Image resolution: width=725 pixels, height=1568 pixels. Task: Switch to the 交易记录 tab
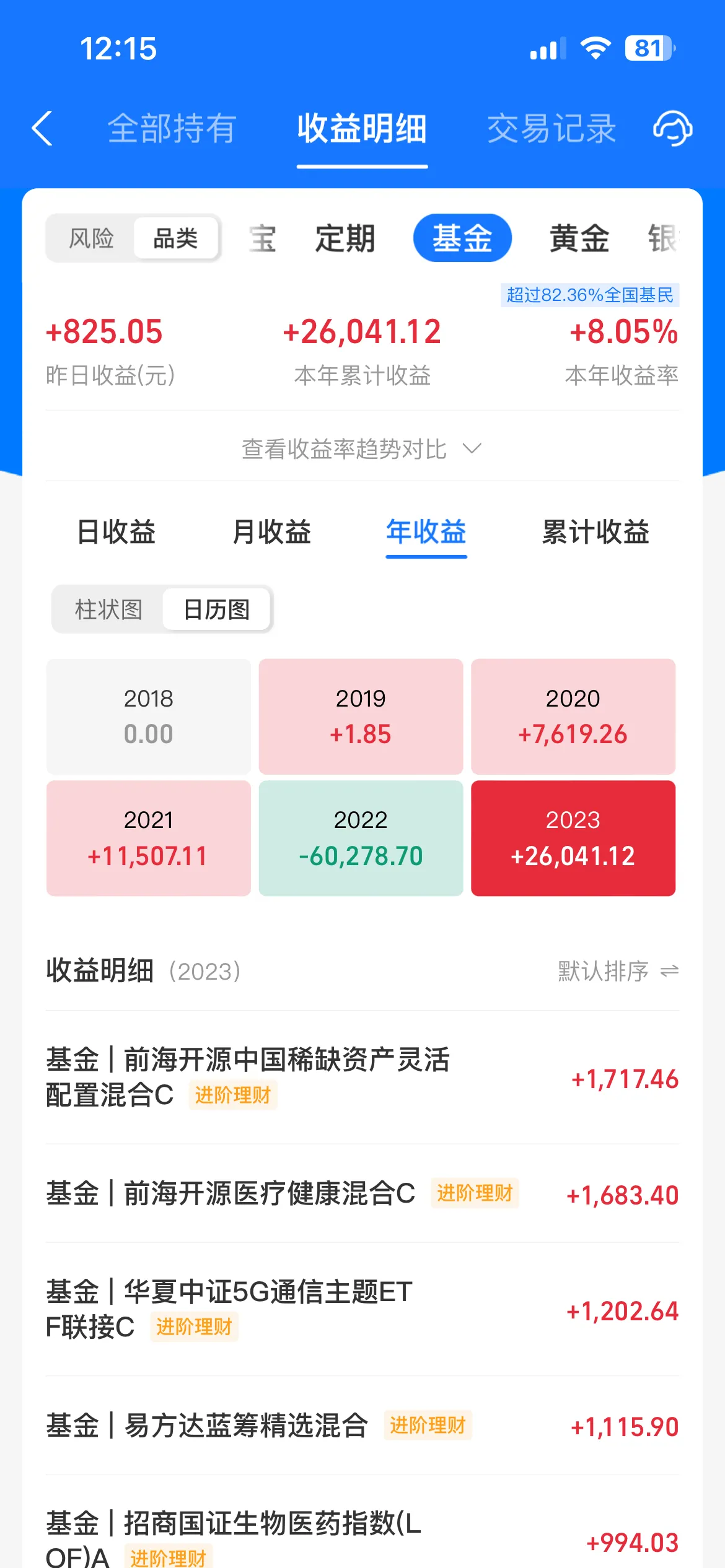click(551, 129)
